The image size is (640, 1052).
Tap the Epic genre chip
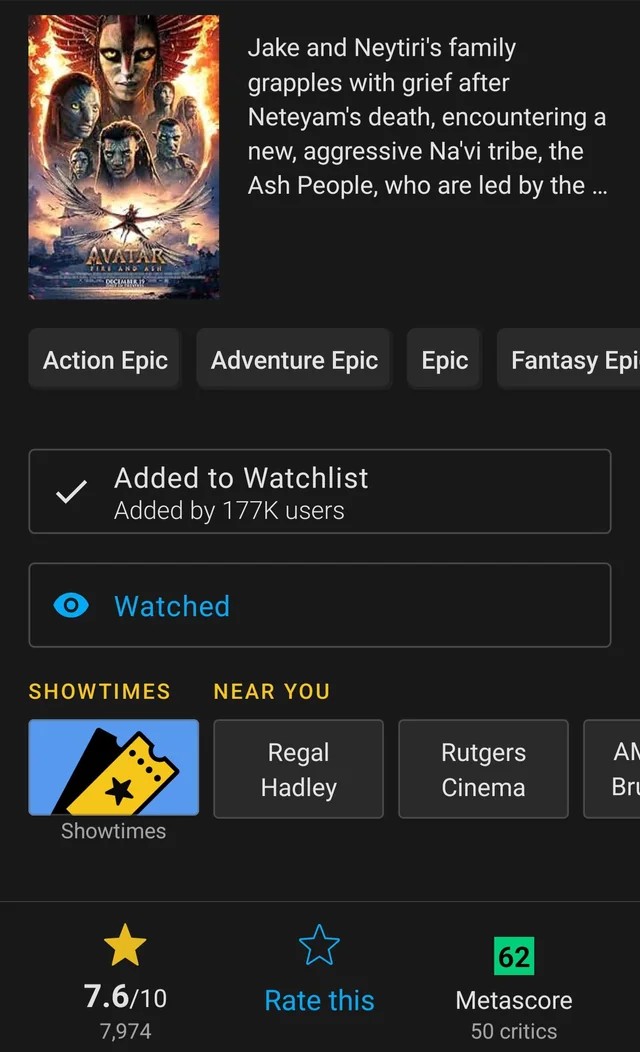(444, 360)
